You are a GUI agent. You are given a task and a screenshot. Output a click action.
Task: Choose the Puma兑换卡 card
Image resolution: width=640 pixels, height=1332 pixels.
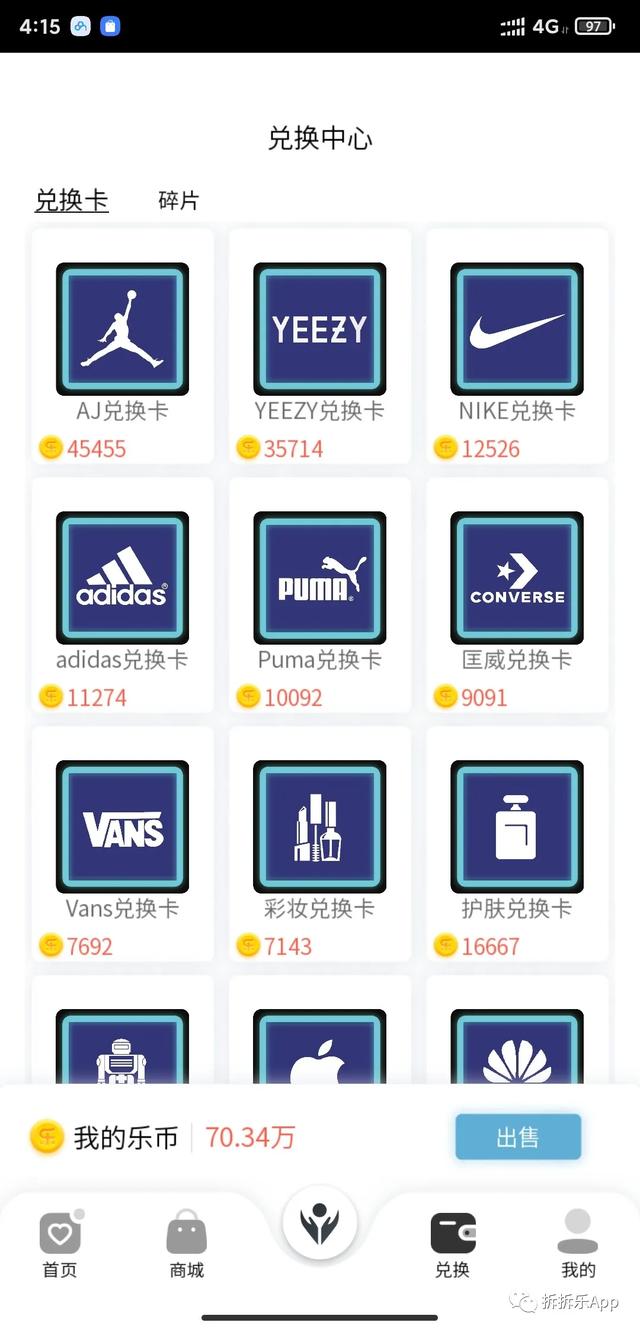(x=319, y=596)
